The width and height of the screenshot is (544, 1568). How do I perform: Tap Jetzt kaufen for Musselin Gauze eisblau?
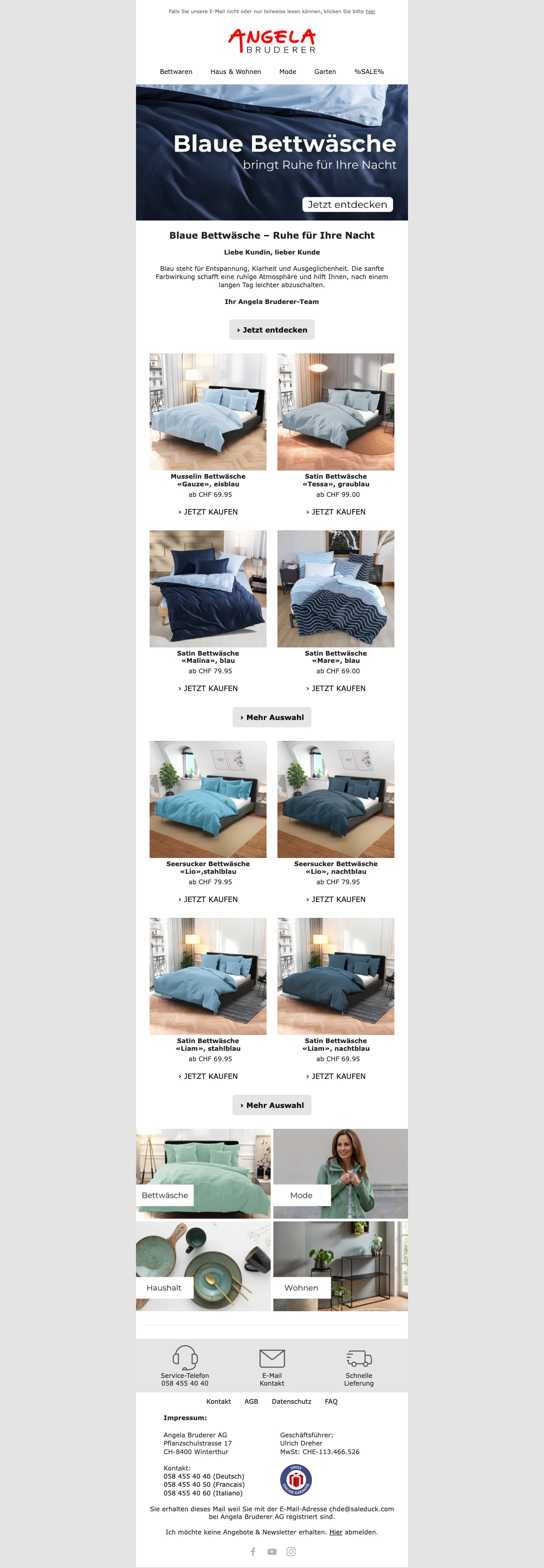pos(208,512)
